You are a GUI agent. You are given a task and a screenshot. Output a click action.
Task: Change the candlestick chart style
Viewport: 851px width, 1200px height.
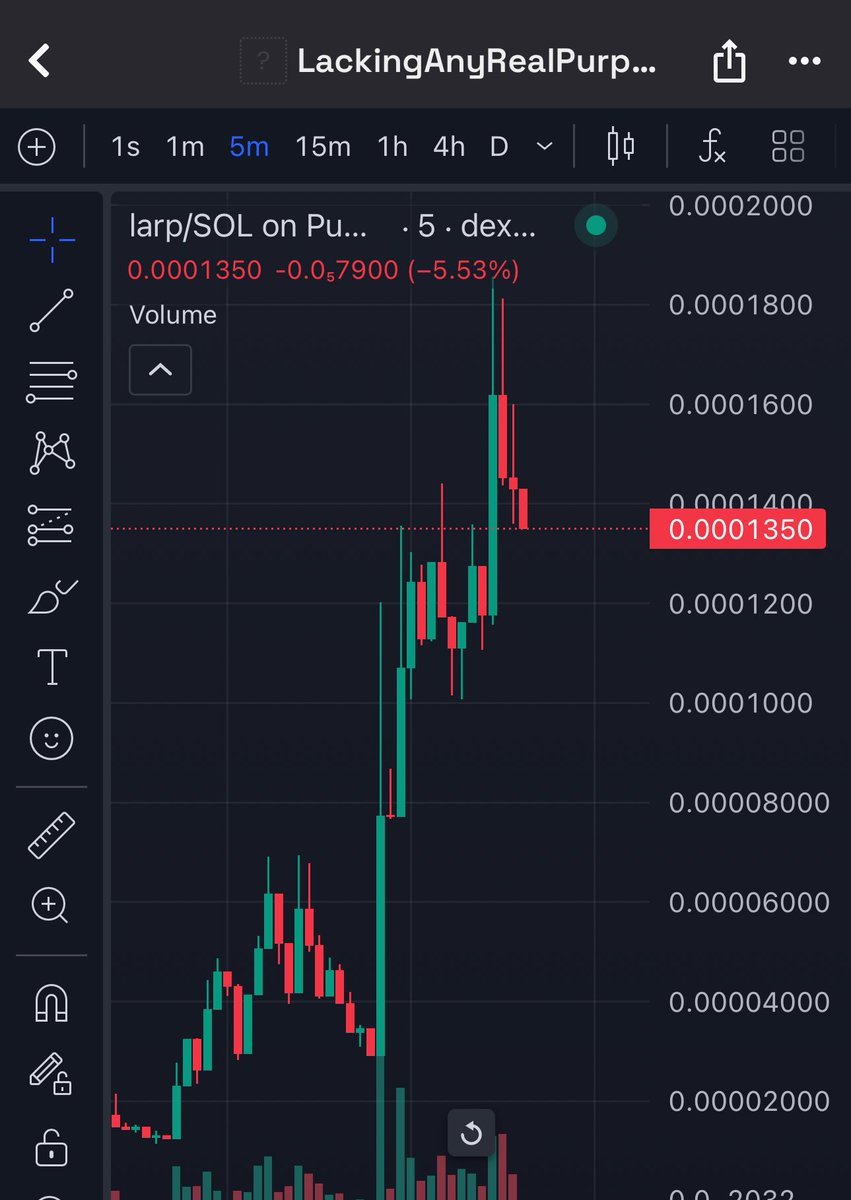coord(621,147)
